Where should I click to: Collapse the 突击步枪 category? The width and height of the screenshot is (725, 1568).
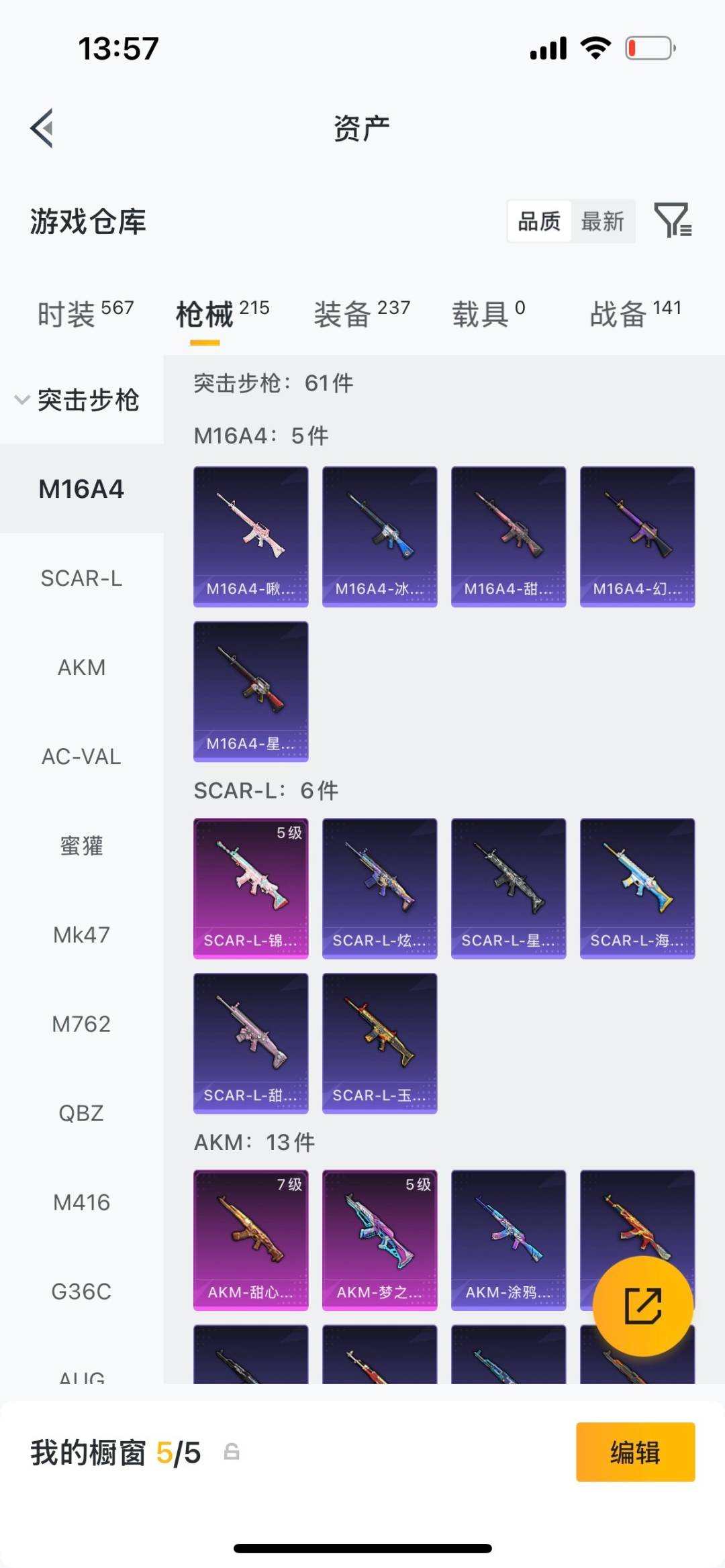click(77, 400)
